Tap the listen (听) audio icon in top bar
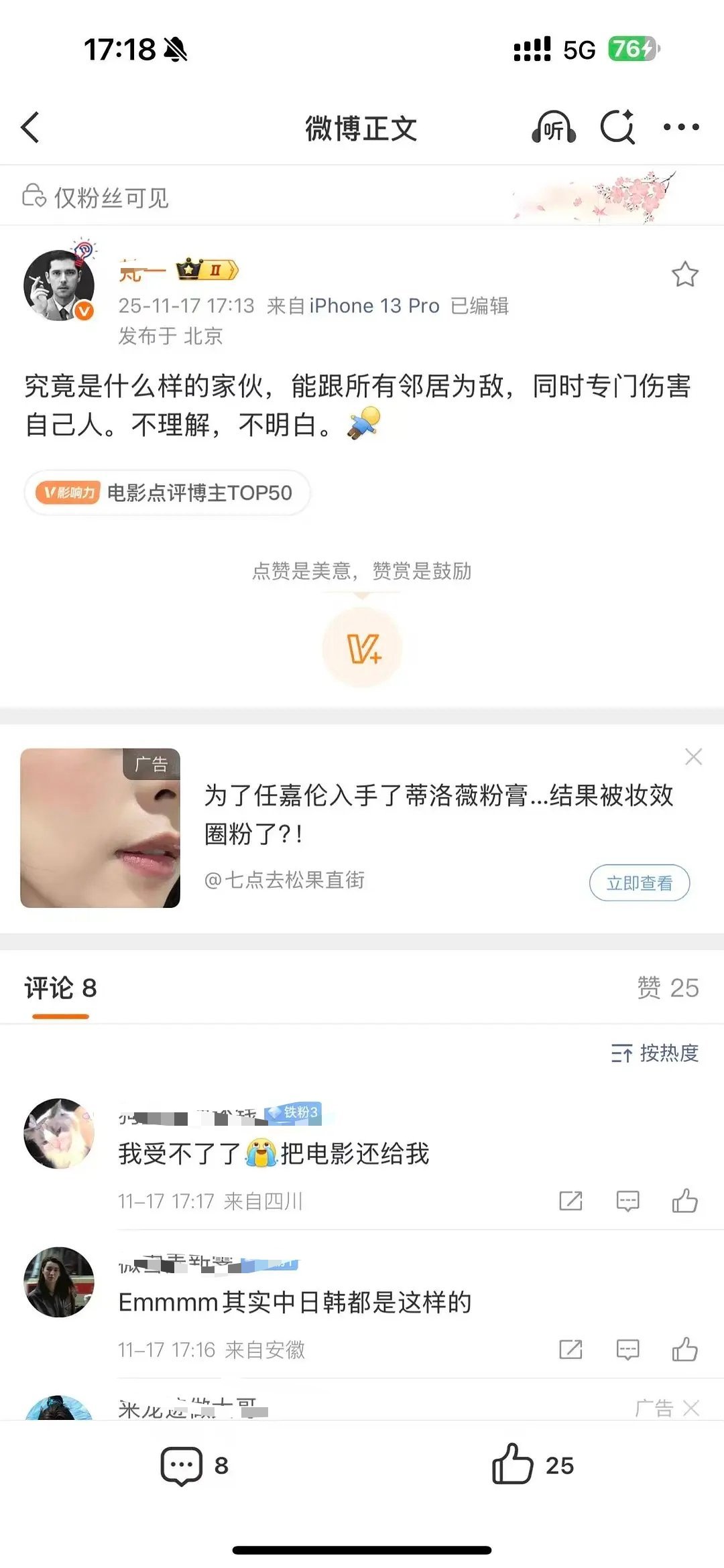 click(554, 127)
